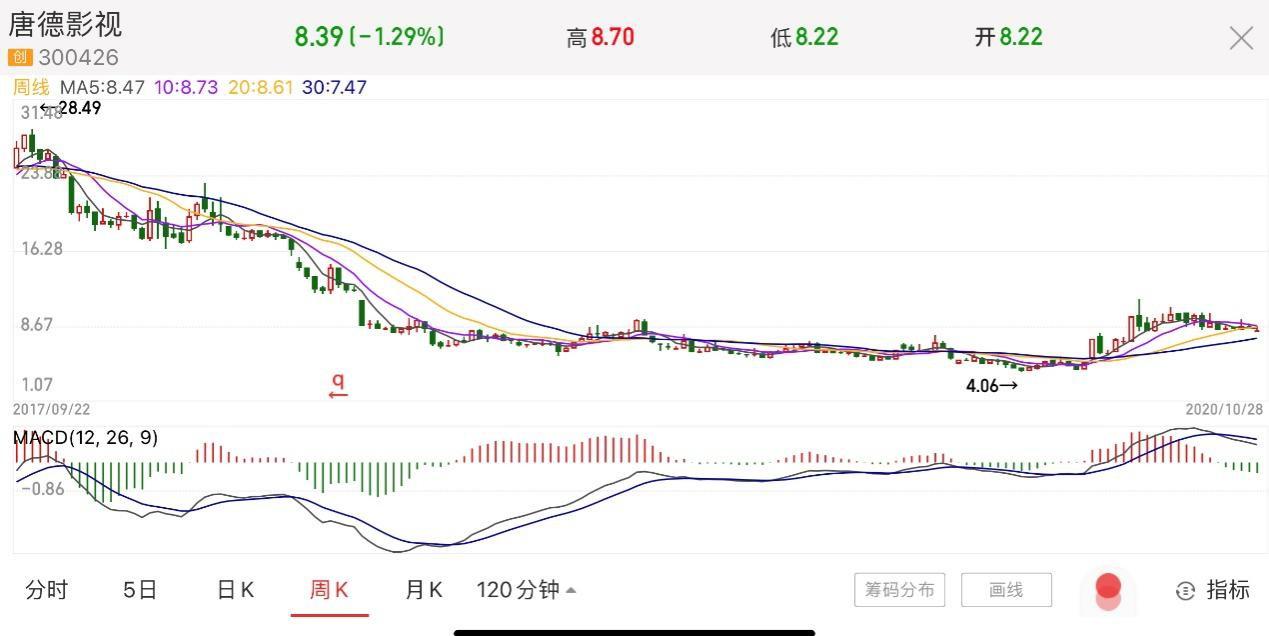Tap the 画线 drawing button
1269x636 pixels.
coord(1006,590)
